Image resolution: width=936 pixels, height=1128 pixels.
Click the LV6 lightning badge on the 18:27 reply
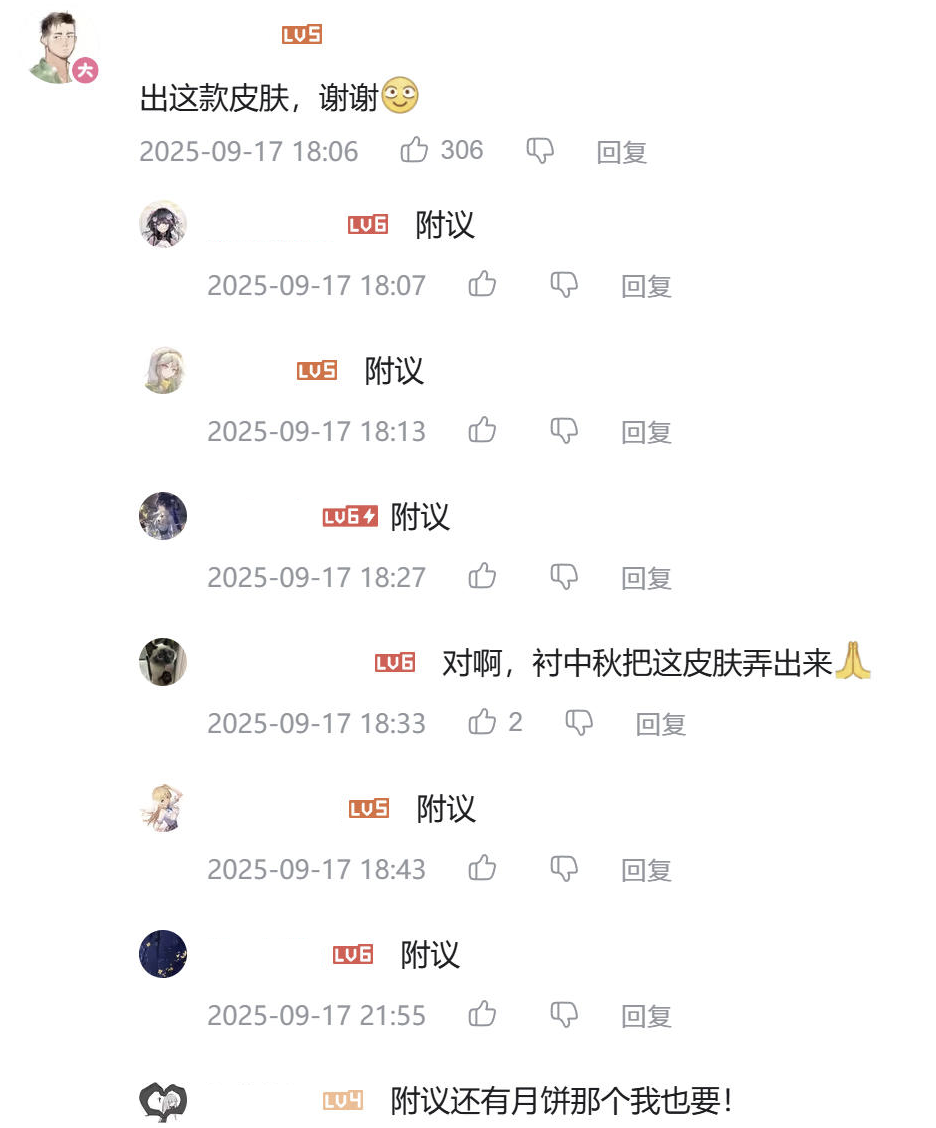[350, 517]
